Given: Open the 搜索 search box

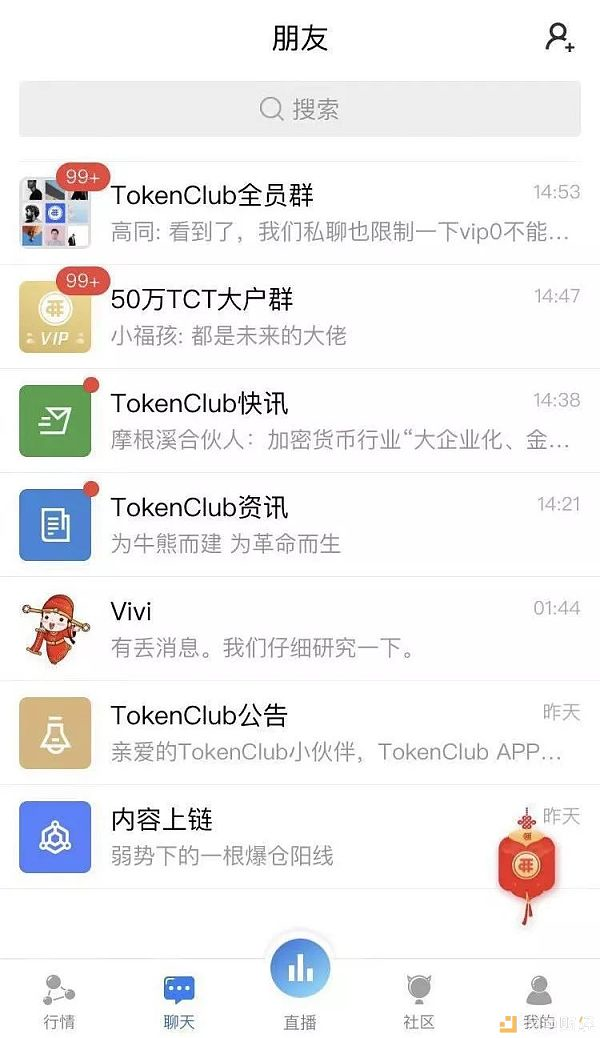Looking at the screenshot, I should click(x=300, y=109).
